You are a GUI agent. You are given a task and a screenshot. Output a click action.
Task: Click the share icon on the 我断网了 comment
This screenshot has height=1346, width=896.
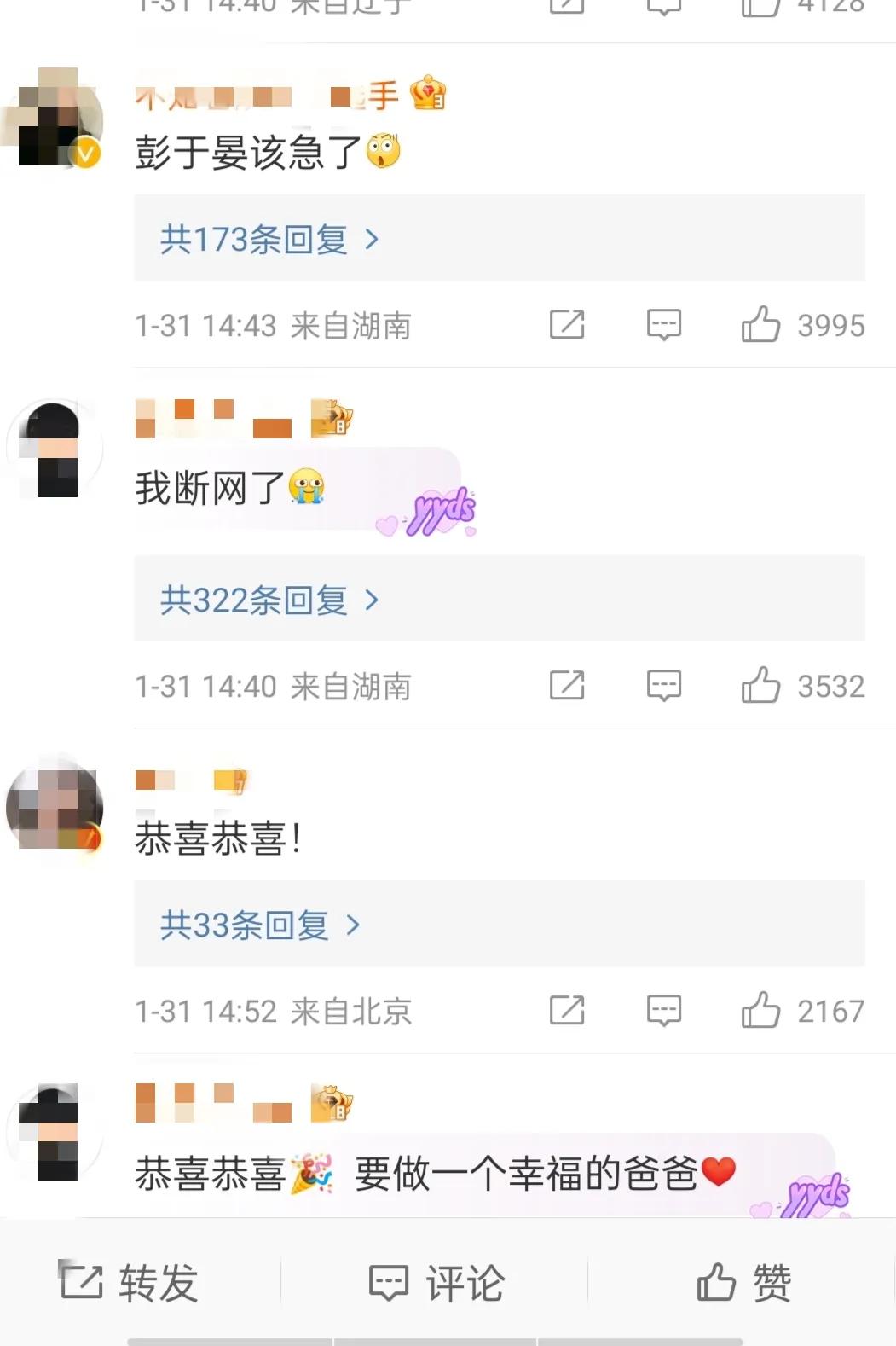(x=566, y=686)
